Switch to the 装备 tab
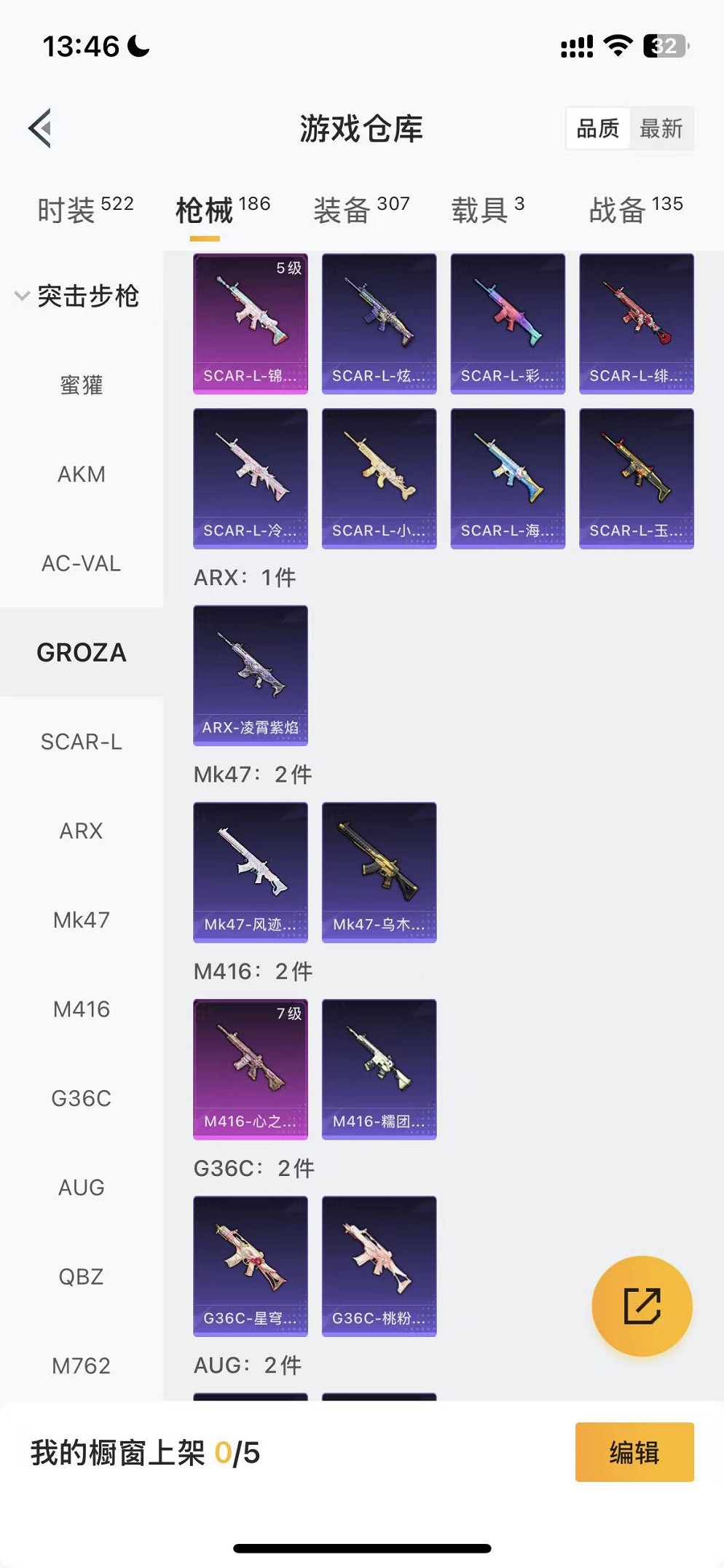This screenshot has width=724, height=1568. [361, 210]
